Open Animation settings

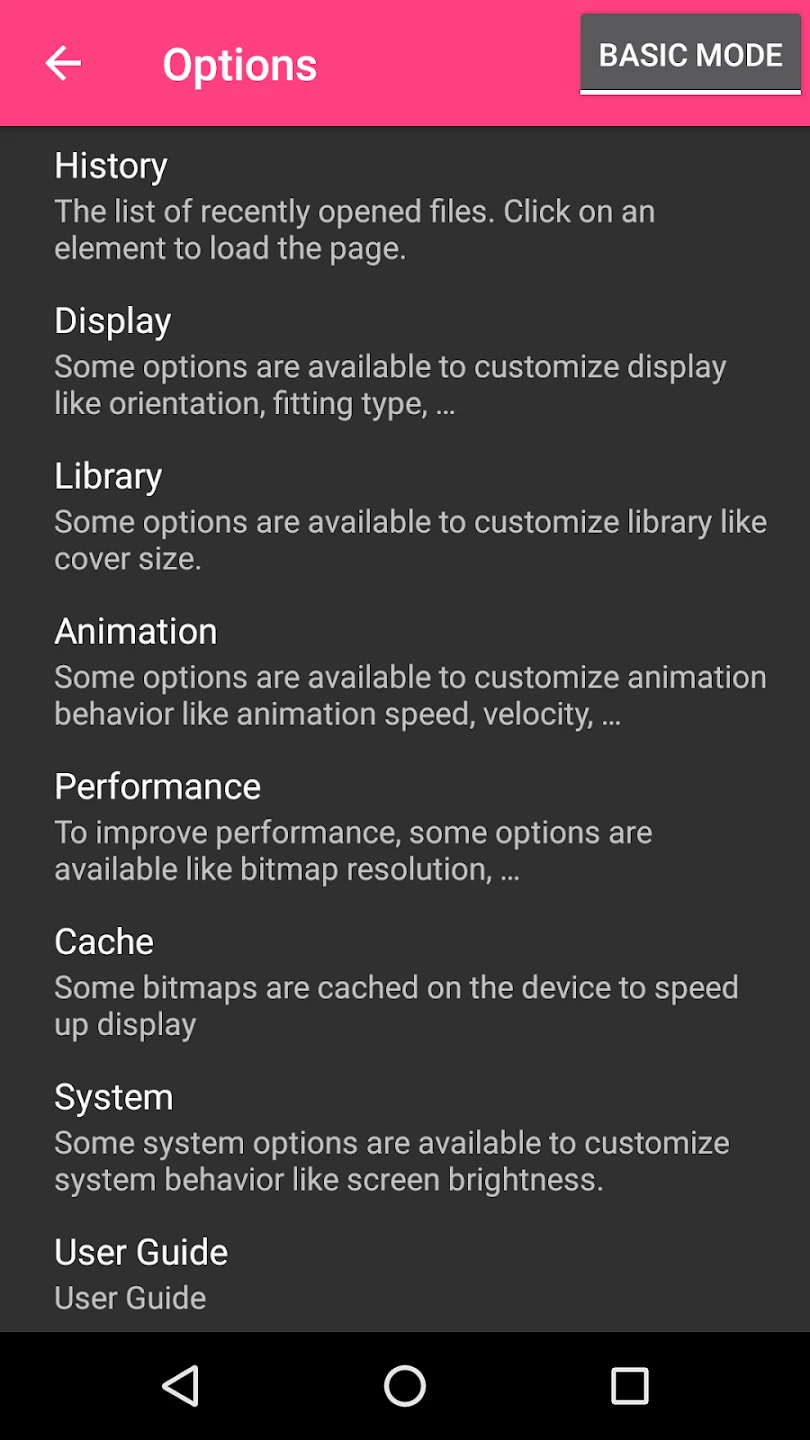pyautogui.click(x=404, y=670)
